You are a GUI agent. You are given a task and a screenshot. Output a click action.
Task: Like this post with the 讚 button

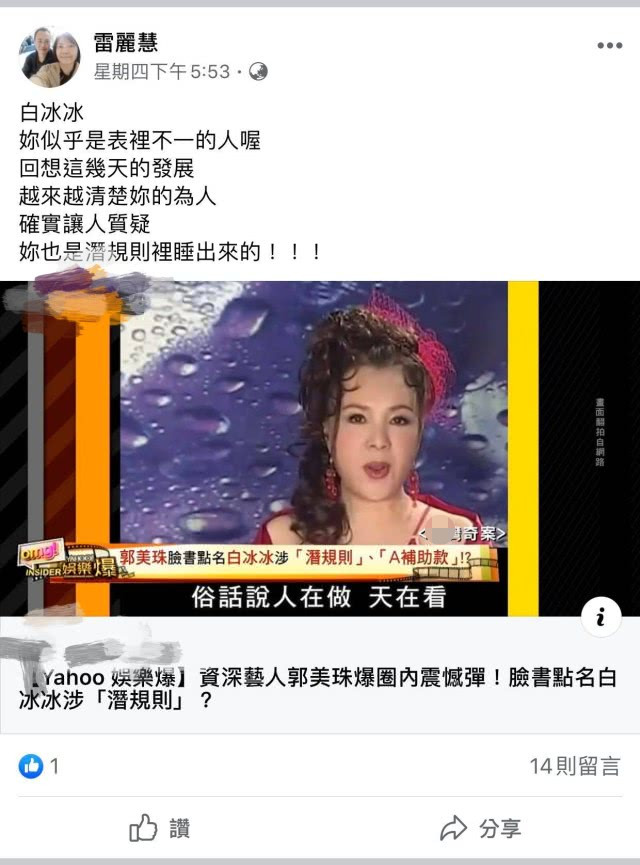click(160, 828)
